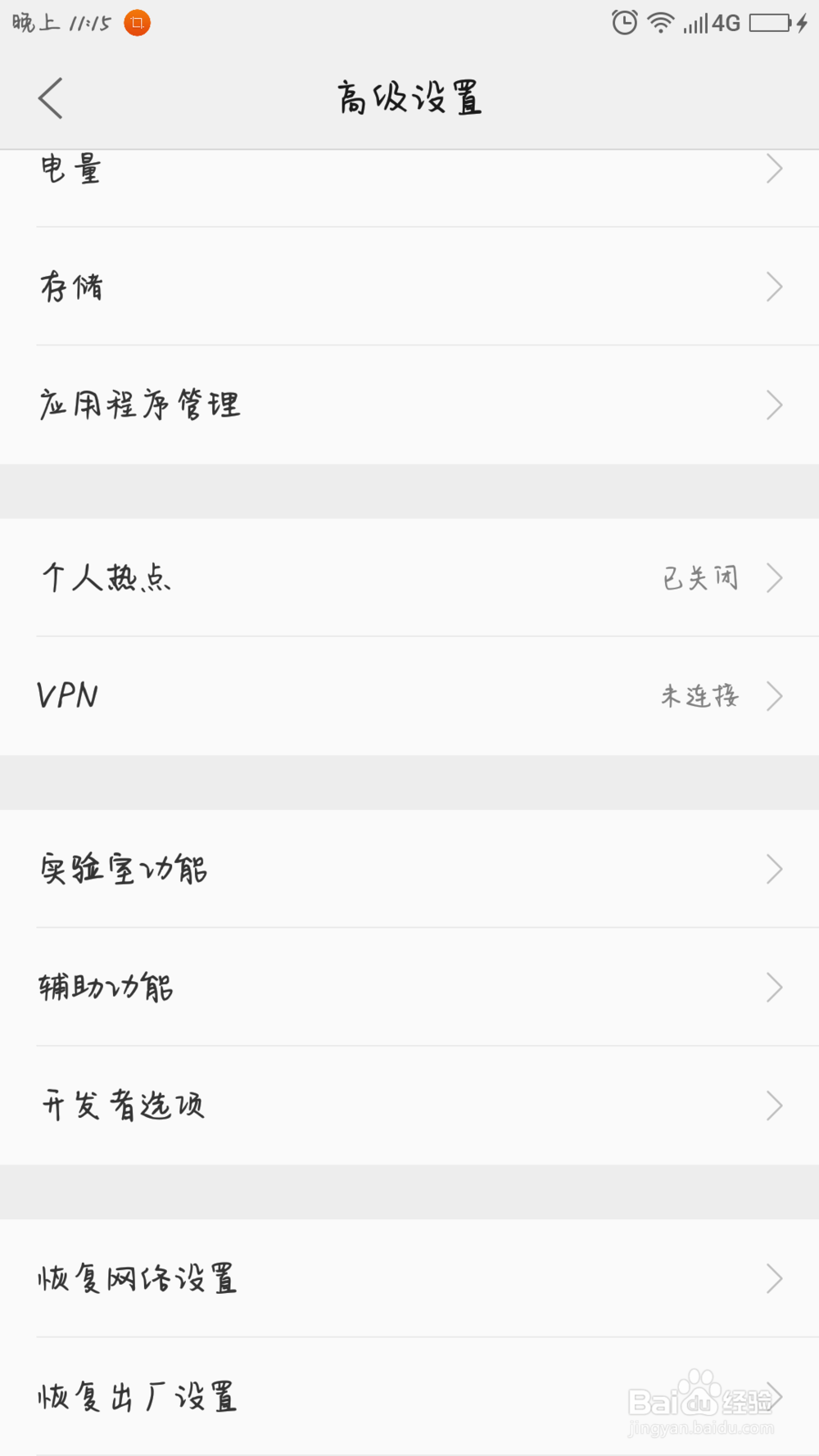819x1456 pixels.
Task: Open the VPN row
Action: pos(409,696)
